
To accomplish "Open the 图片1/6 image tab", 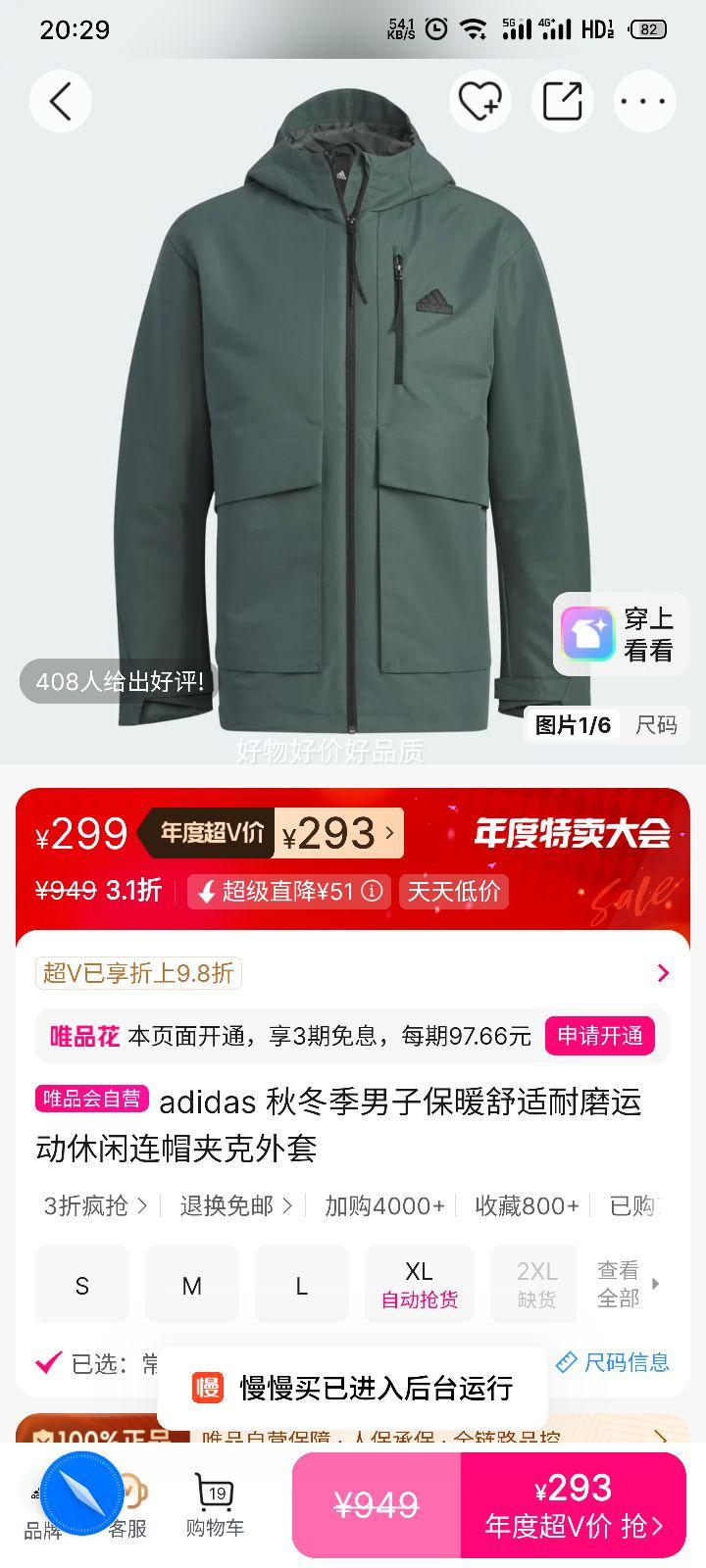I will tap(572, 726).
